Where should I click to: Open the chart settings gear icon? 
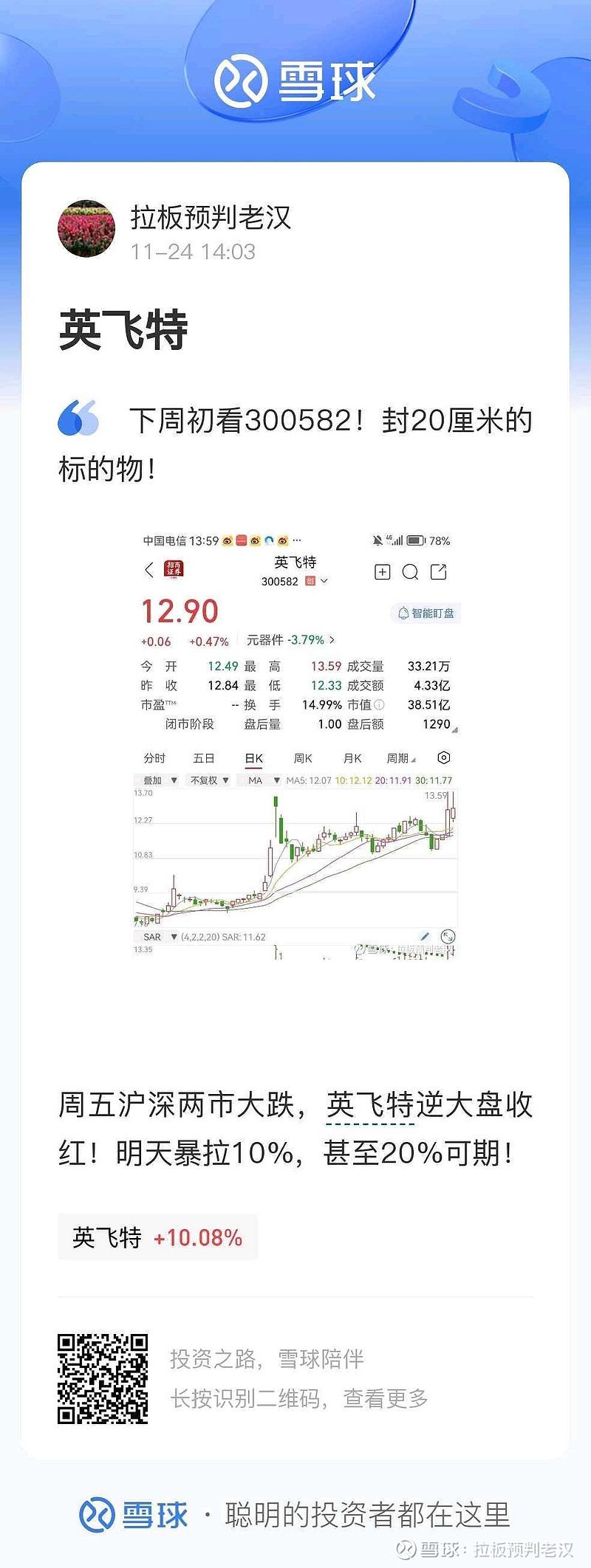(x=443, y=757)
